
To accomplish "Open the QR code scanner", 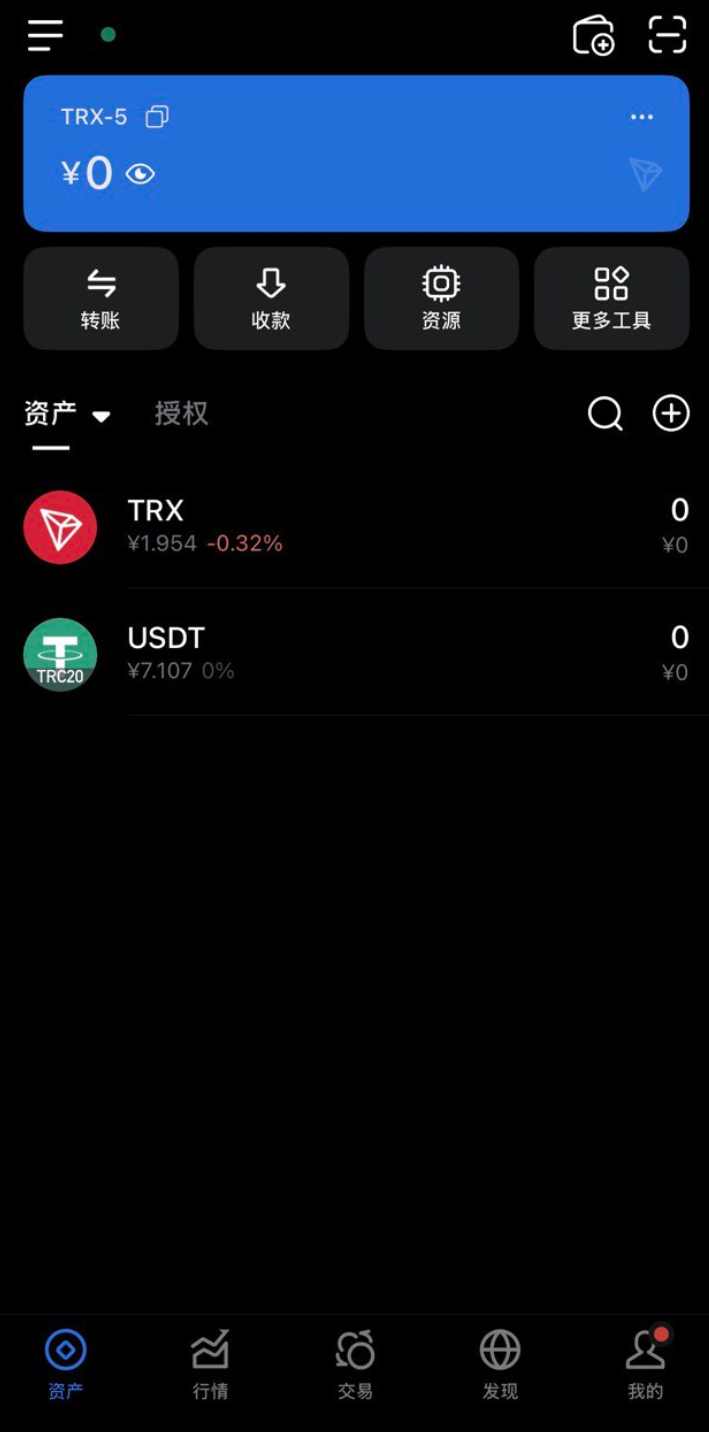I will (667, 36).
